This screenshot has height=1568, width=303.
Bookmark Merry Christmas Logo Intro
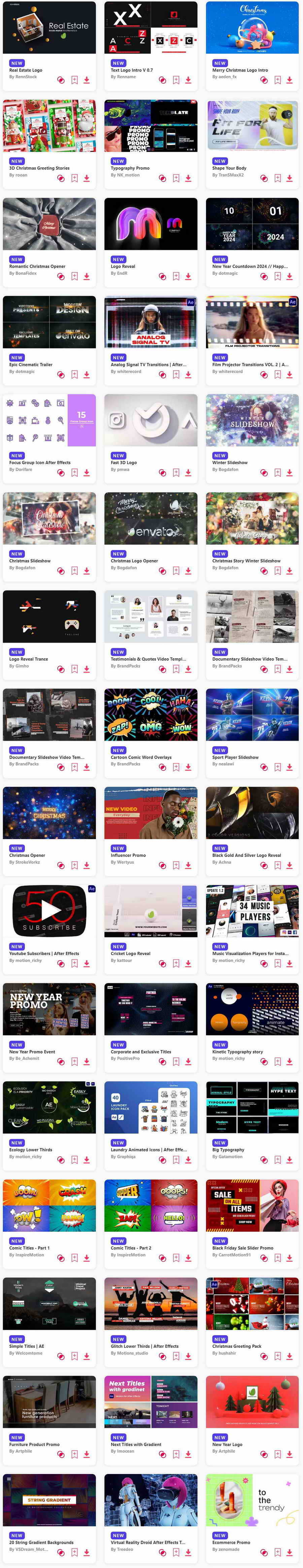tap(277, 80)
